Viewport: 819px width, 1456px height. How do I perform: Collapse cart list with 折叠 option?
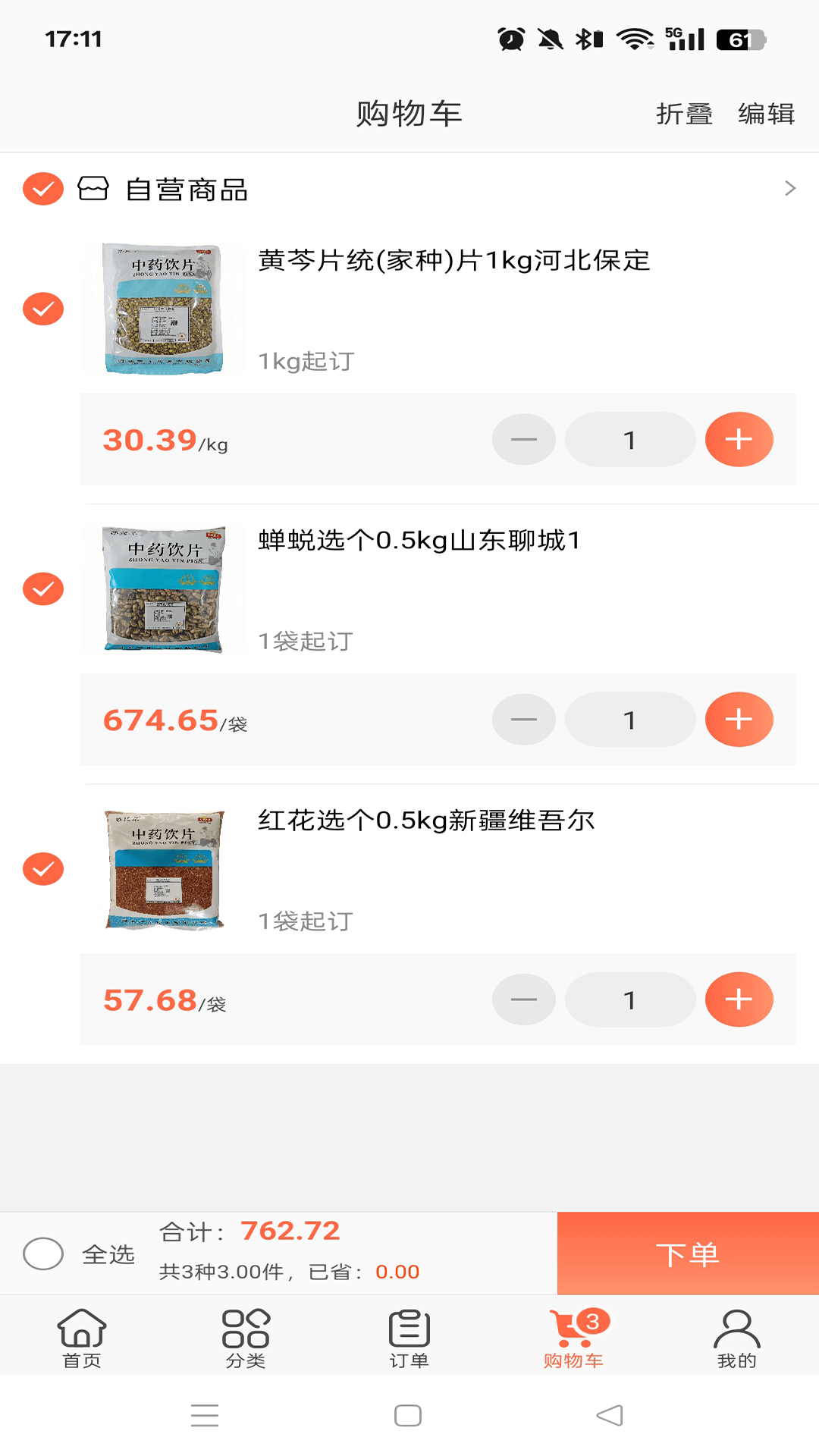683,114
